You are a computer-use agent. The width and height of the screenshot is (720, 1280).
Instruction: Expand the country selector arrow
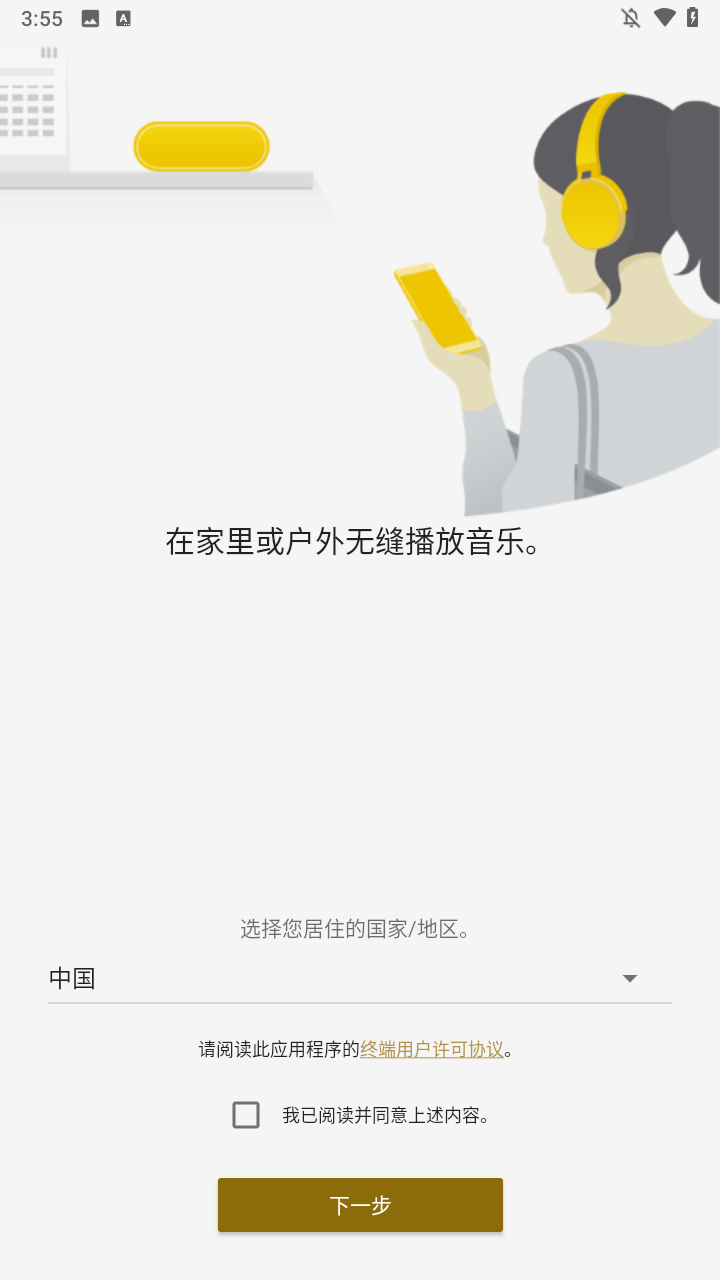tap(630, 978)
